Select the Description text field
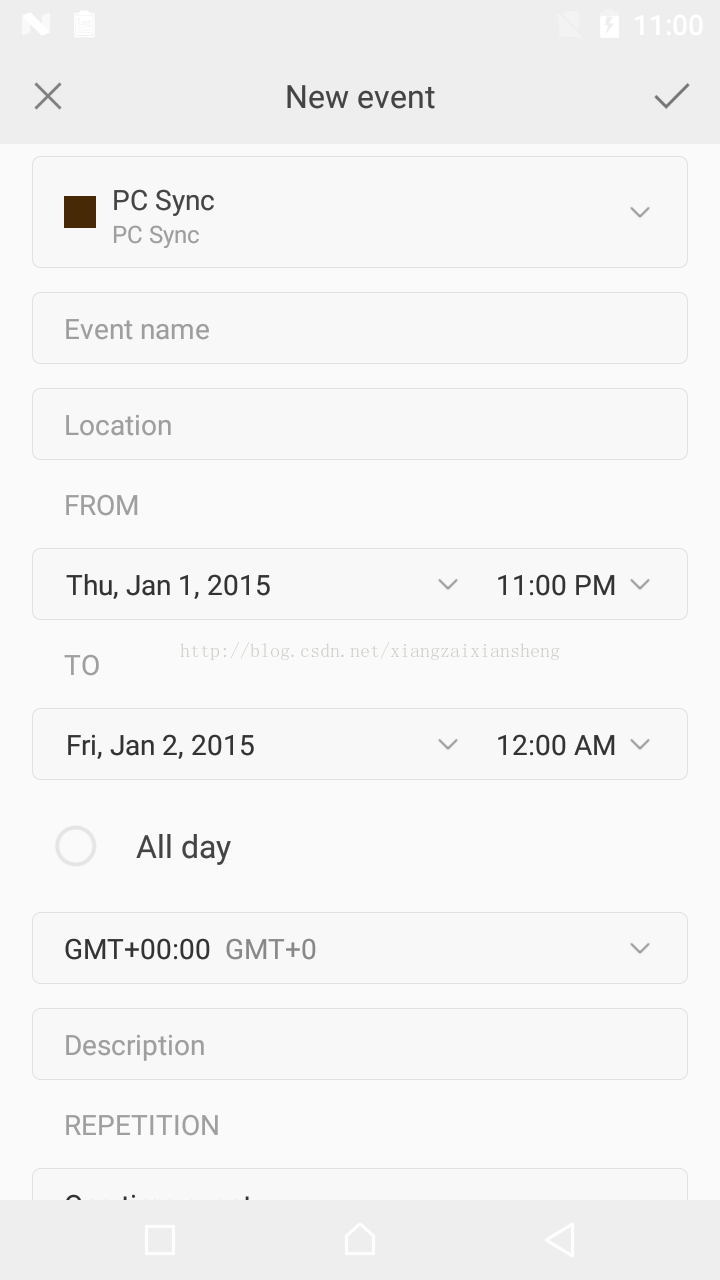Screen dimensions: 720x1280 (360, 1044)
